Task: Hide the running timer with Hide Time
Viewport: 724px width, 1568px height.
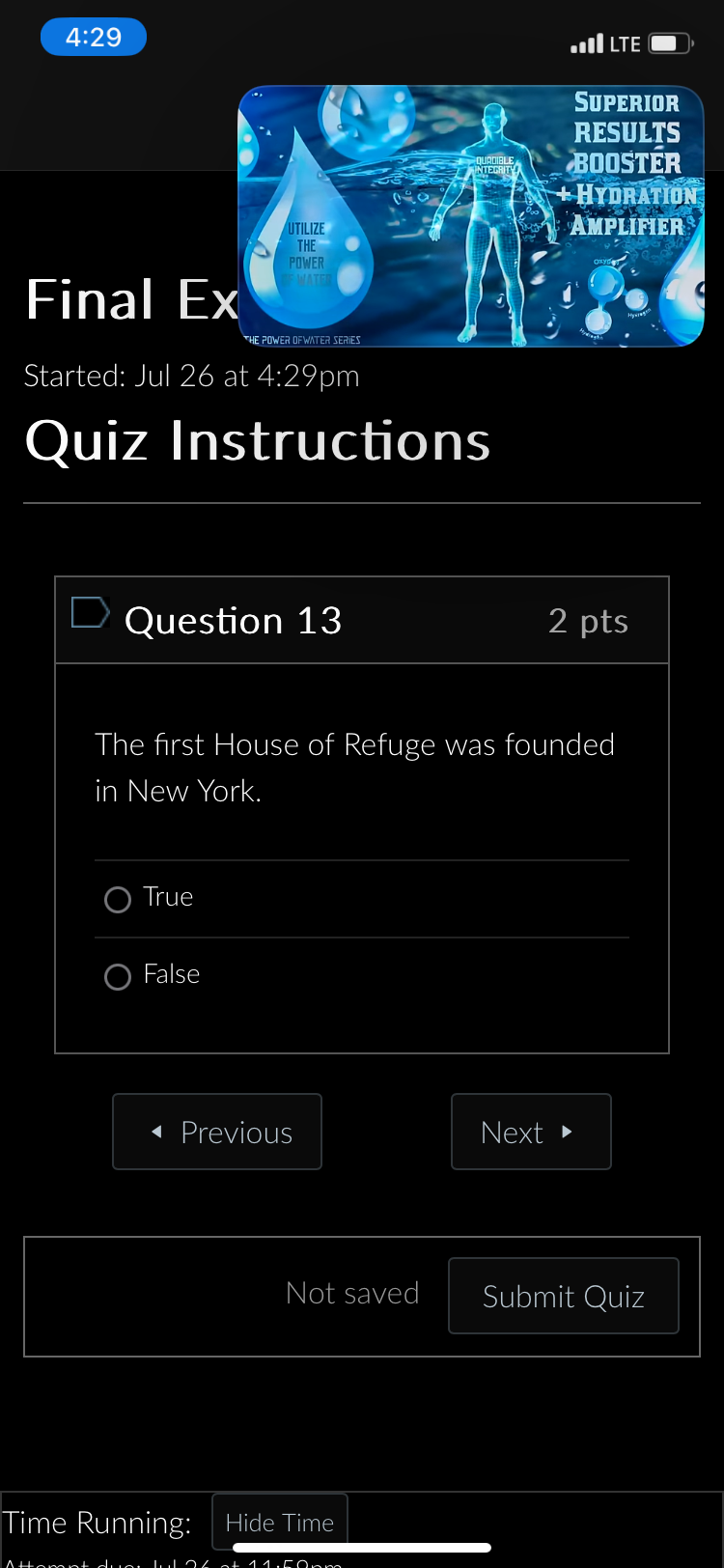Action: coord(279,1521)
